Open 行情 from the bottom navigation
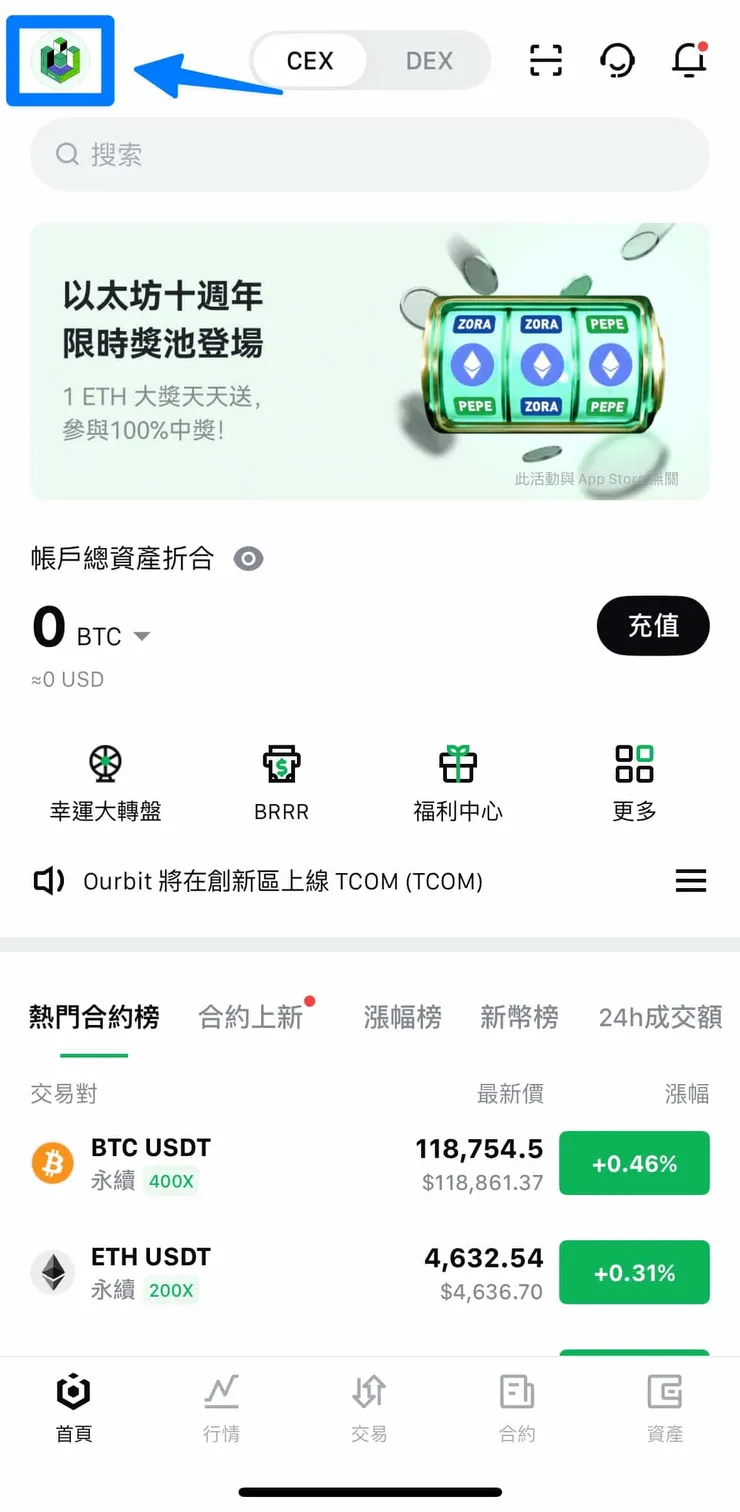 (x=221, y=1405)
